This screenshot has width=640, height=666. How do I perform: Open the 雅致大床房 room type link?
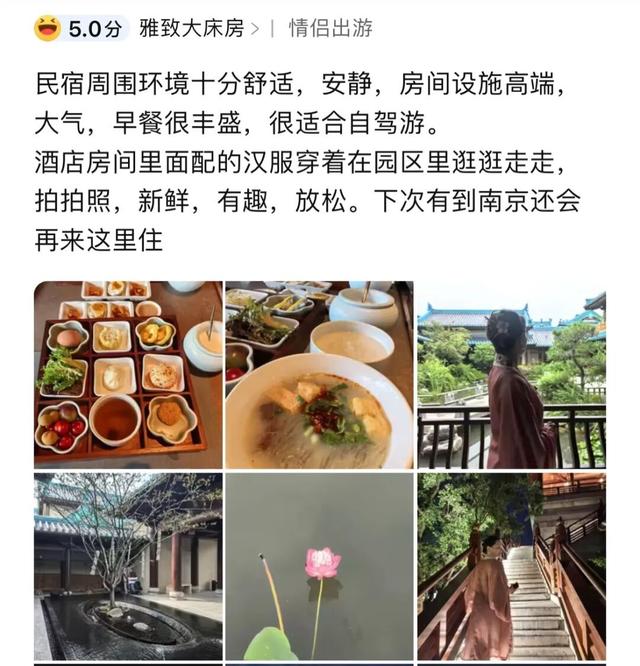coord(198,28)
